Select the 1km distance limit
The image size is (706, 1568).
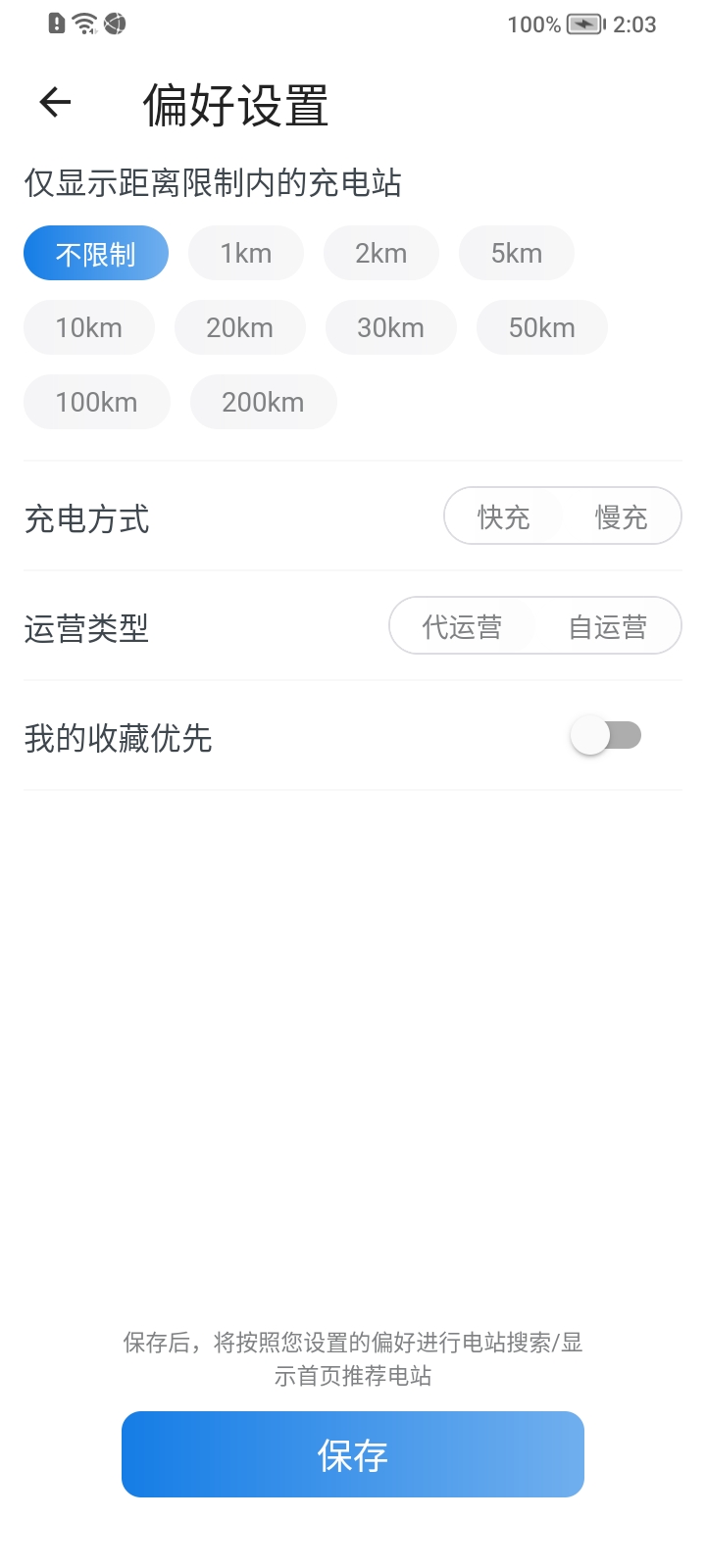(245, 253)
